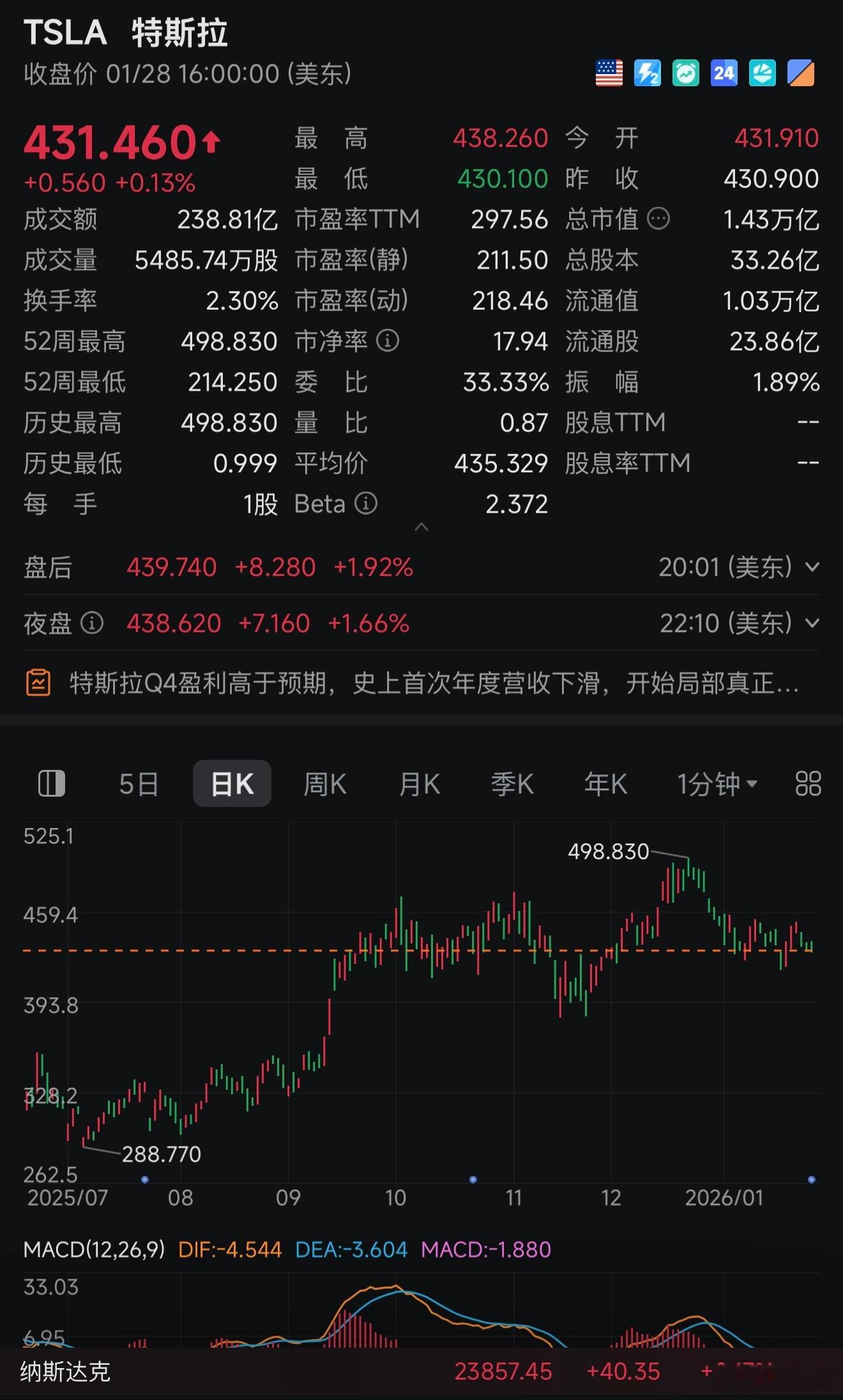View info about Beta
Viewport: 843px width, 1400px height.
[366, 504]
